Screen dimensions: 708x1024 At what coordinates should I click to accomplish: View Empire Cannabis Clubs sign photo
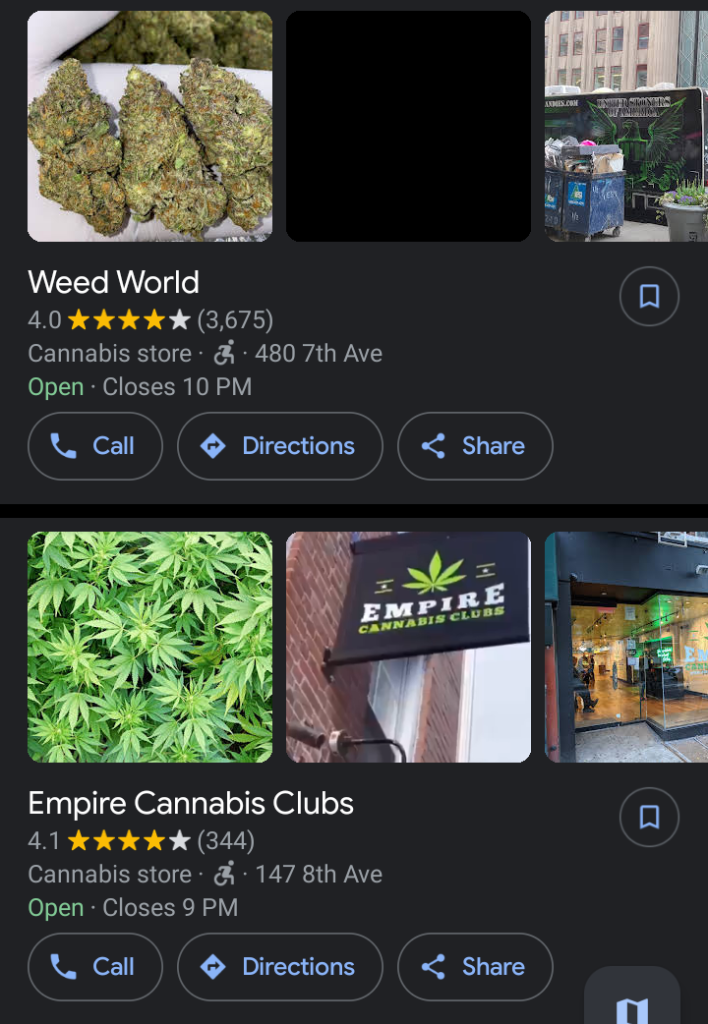point(408,647)
